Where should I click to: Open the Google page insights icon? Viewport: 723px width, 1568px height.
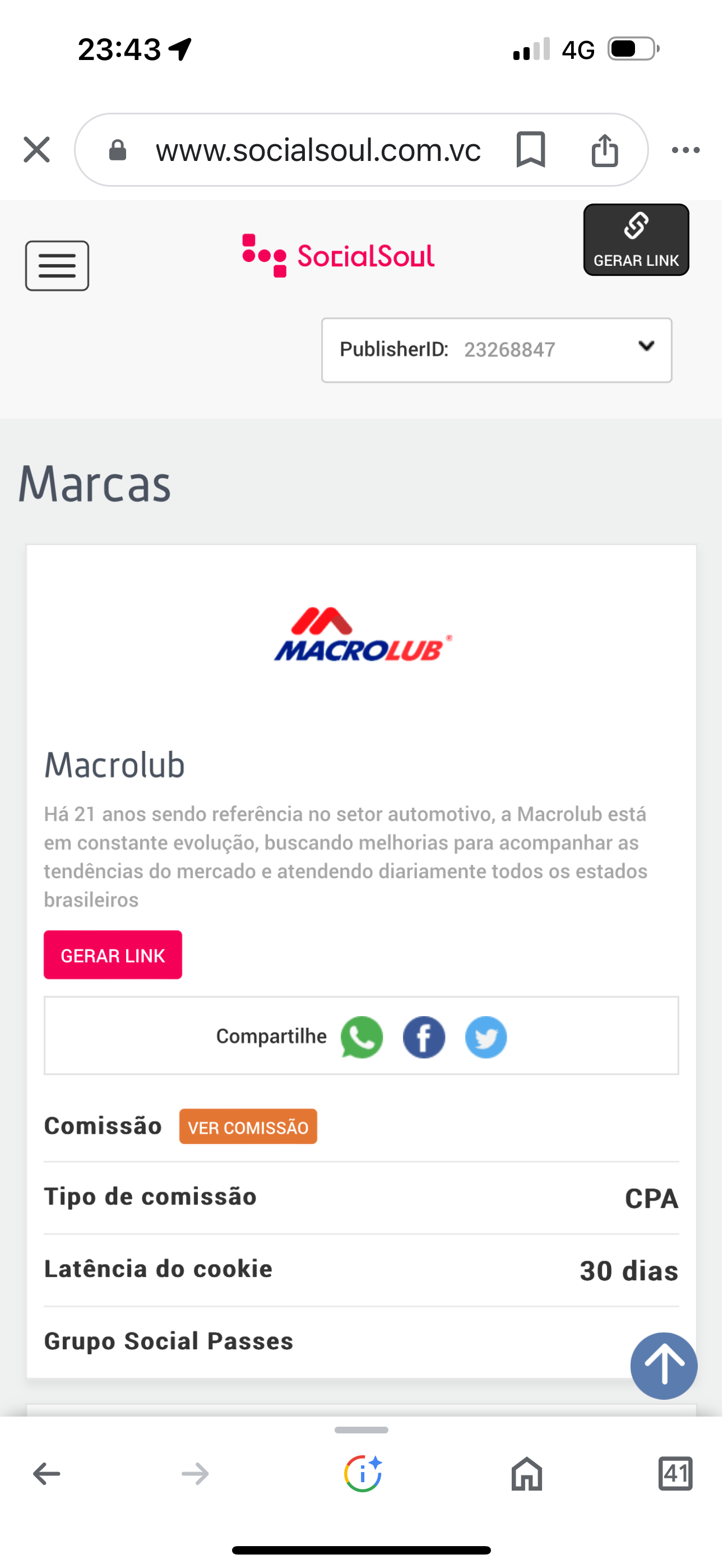[x=363, y=1474]
